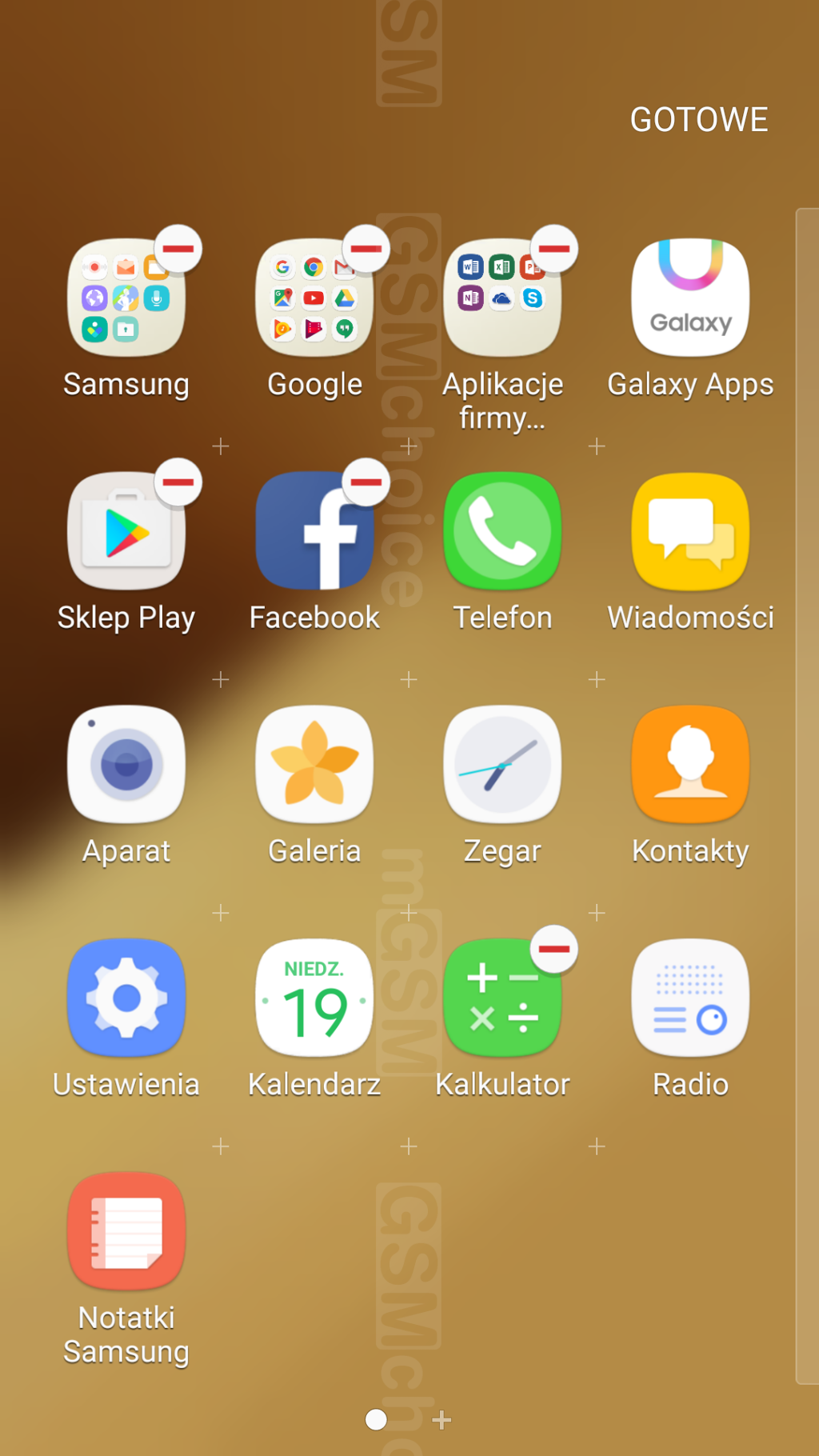The image size is (819, 1456).
Task: Open Notatki Samsung
Action: pos(126,1232)
